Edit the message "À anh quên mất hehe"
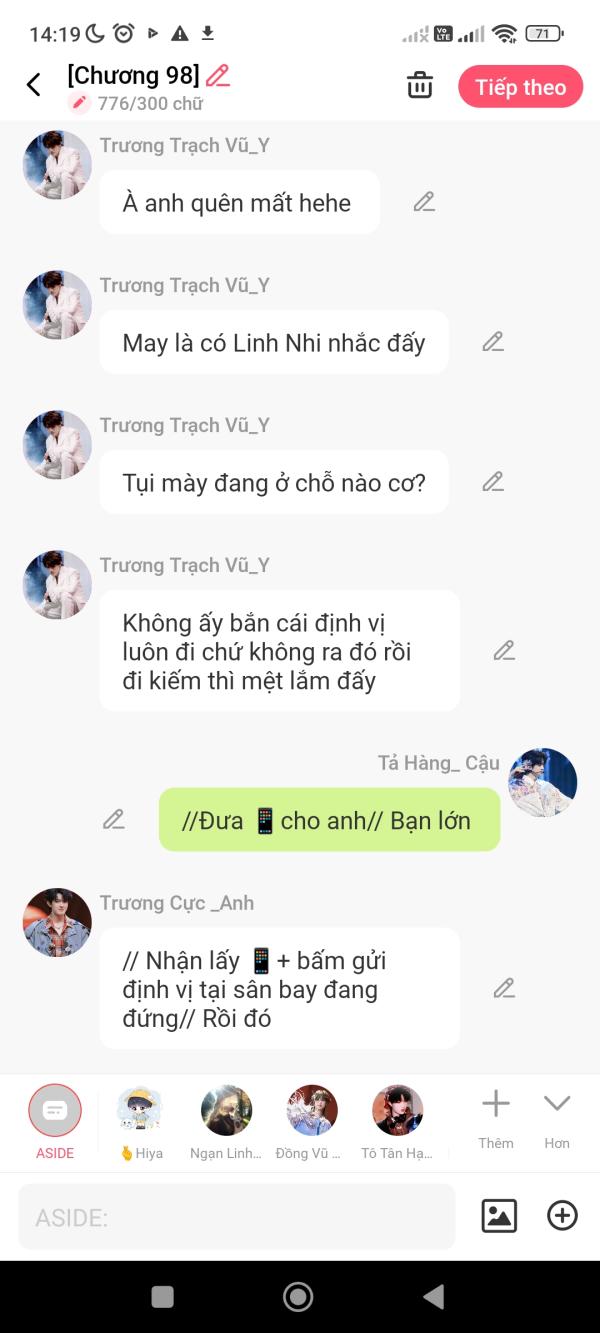600x1333 pixels. [424, 202]
